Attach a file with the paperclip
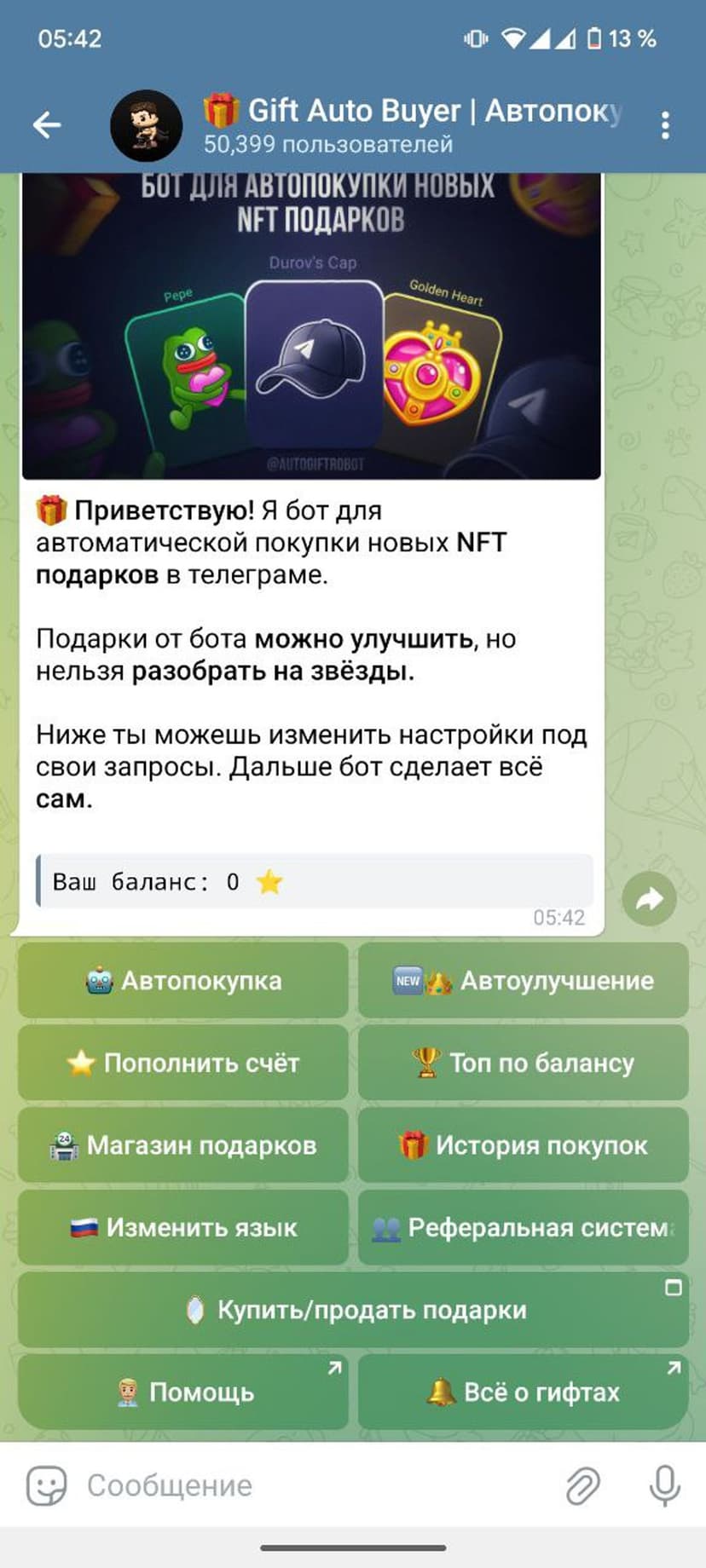The width and height of the screenshot is (706, 1568). [583, 1486]
